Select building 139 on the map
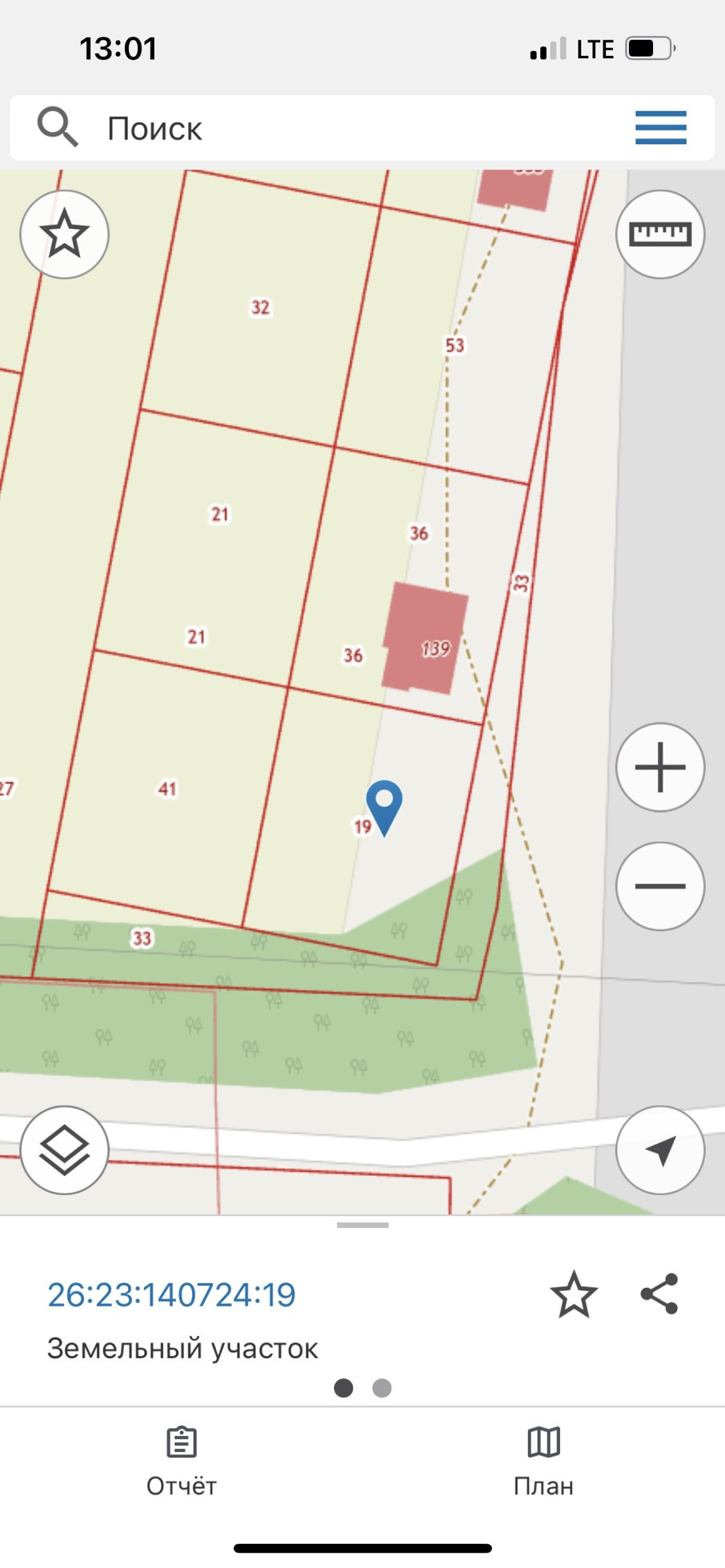The height and width of the screenshot is (1568, 725). 424,638
